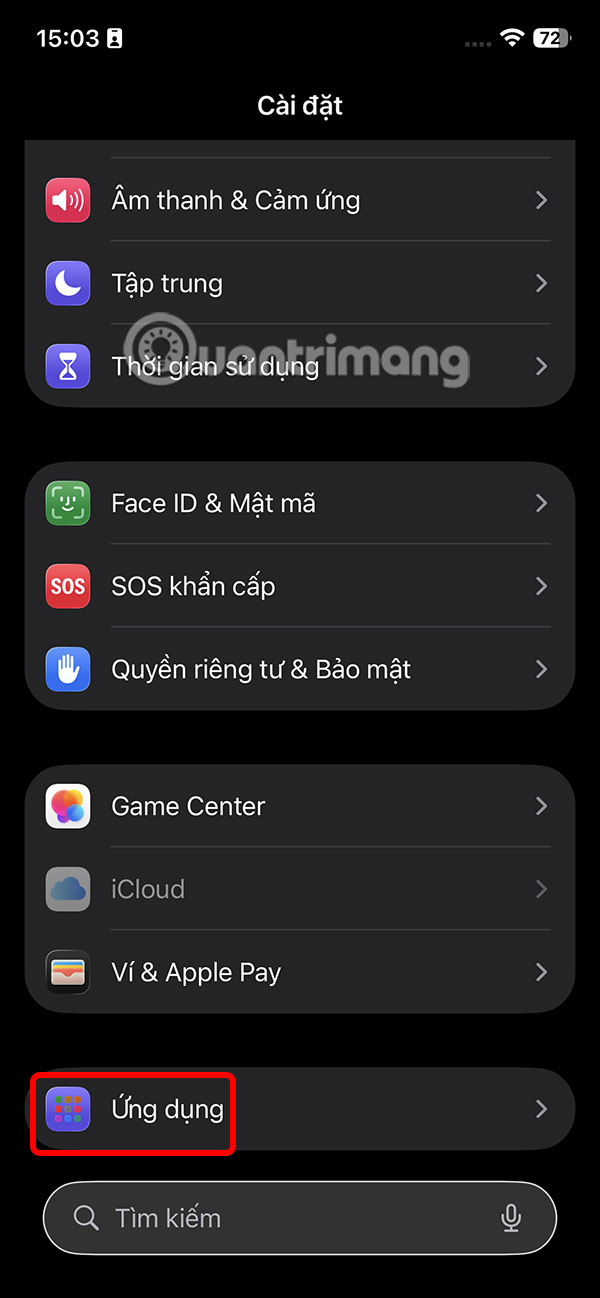Viewport: 600px width, 1298px height.
Task: Start voice search with the microphone icon
Action: (x=511, y=1218)
